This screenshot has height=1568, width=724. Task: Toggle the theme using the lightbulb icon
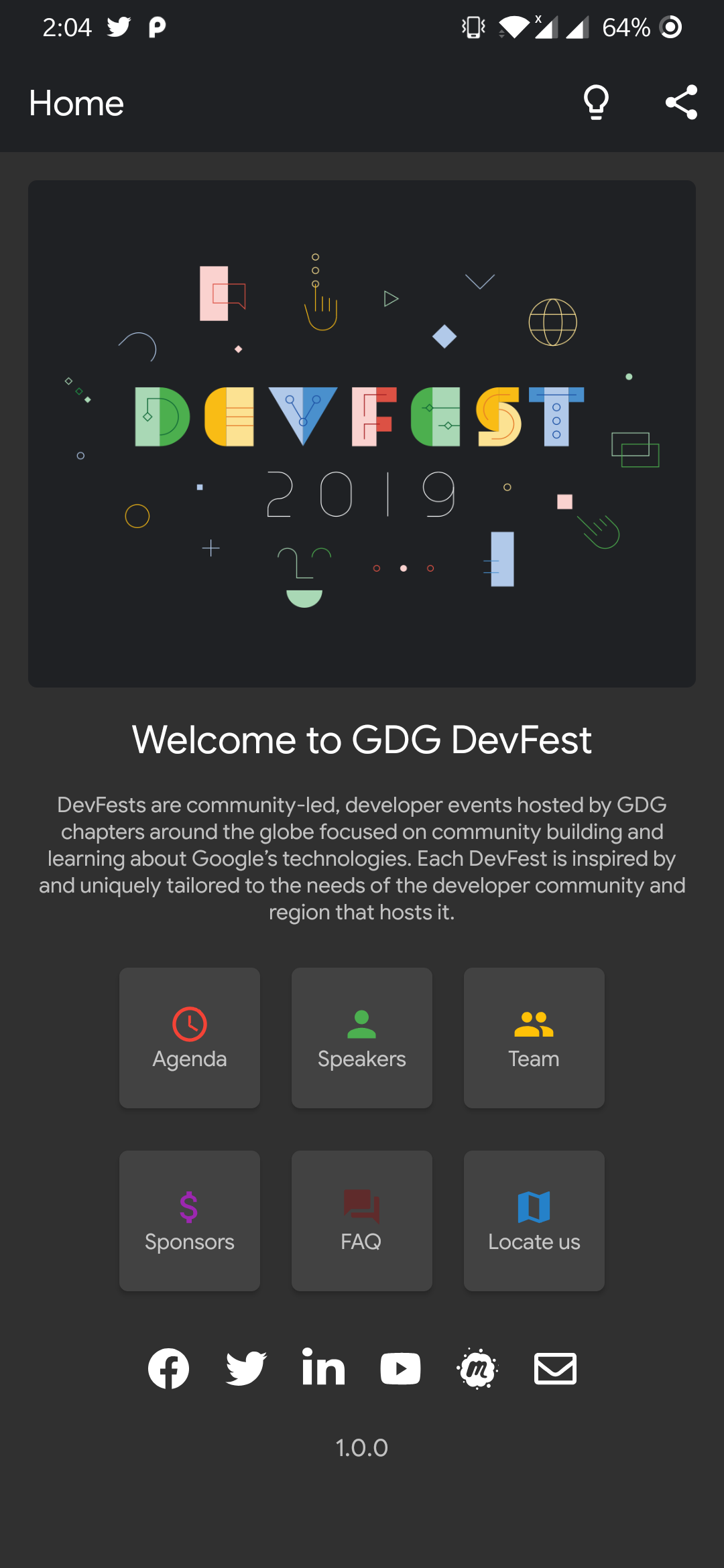pos(596,103)
